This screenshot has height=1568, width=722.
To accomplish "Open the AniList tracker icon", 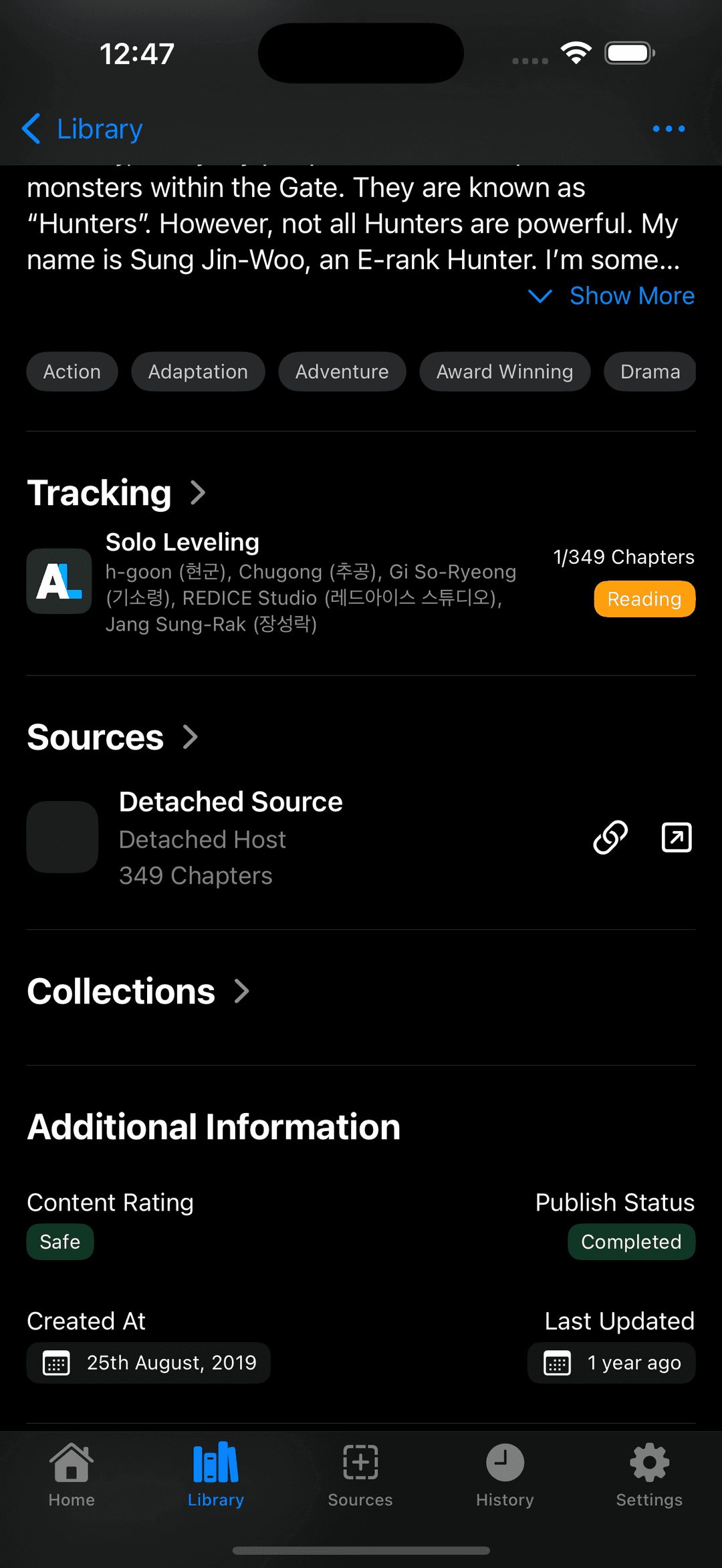I will 59,582.
